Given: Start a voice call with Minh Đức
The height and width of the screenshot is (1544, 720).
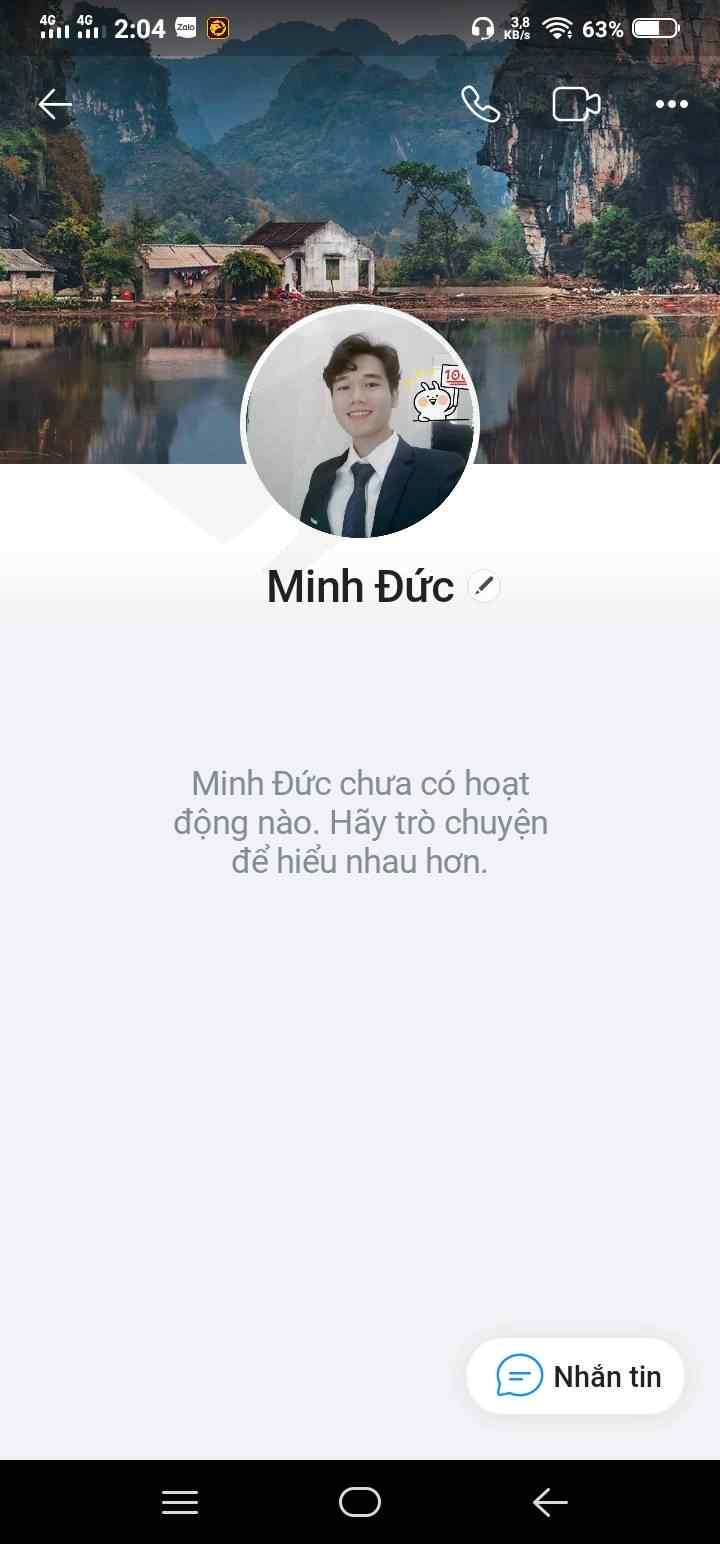Looking at the screenshot, I should [x=480, y=104].
